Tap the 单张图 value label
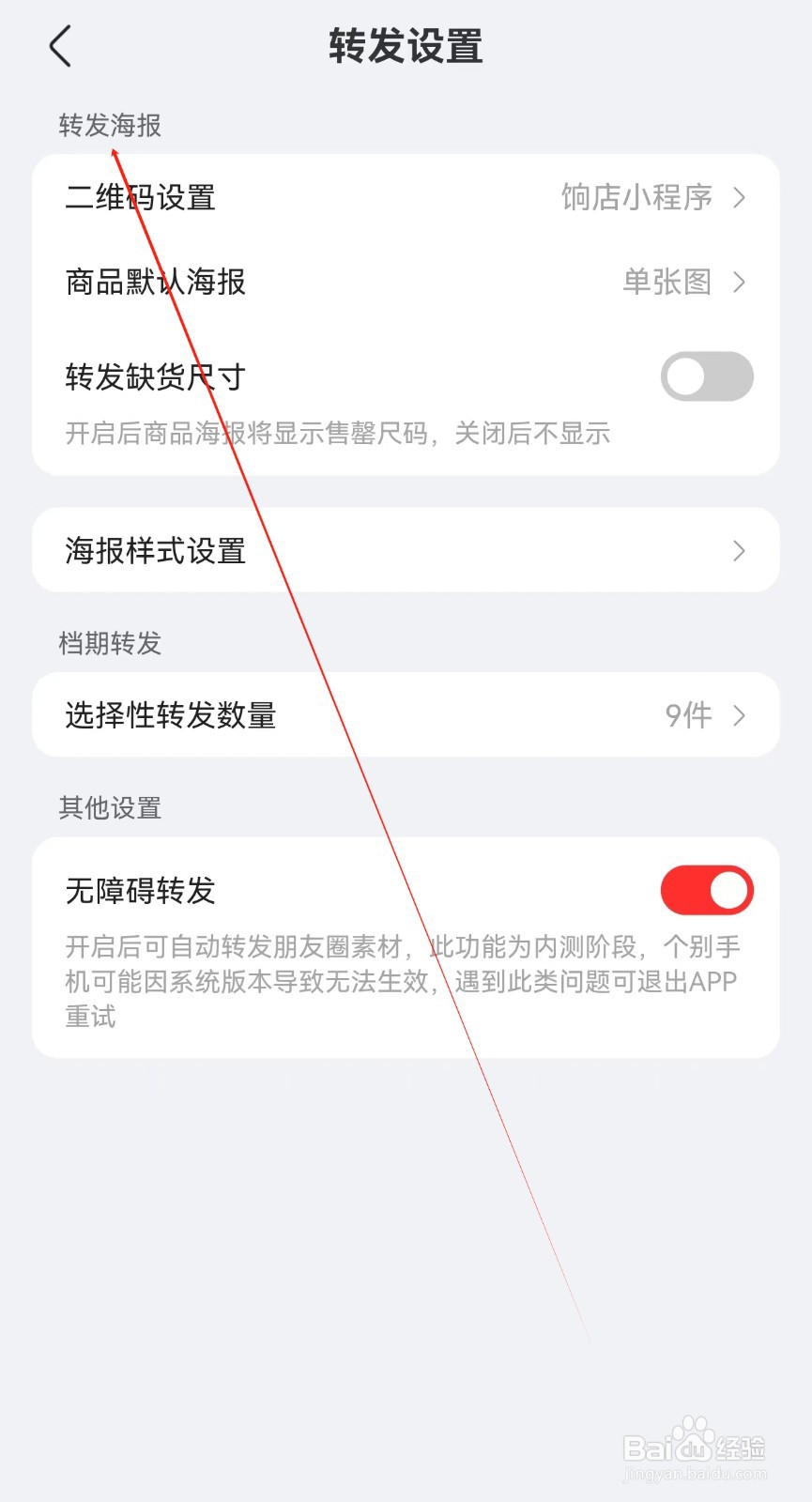Image resolution: width=812 pixels, height=1502 pixels. click(668, 283)
